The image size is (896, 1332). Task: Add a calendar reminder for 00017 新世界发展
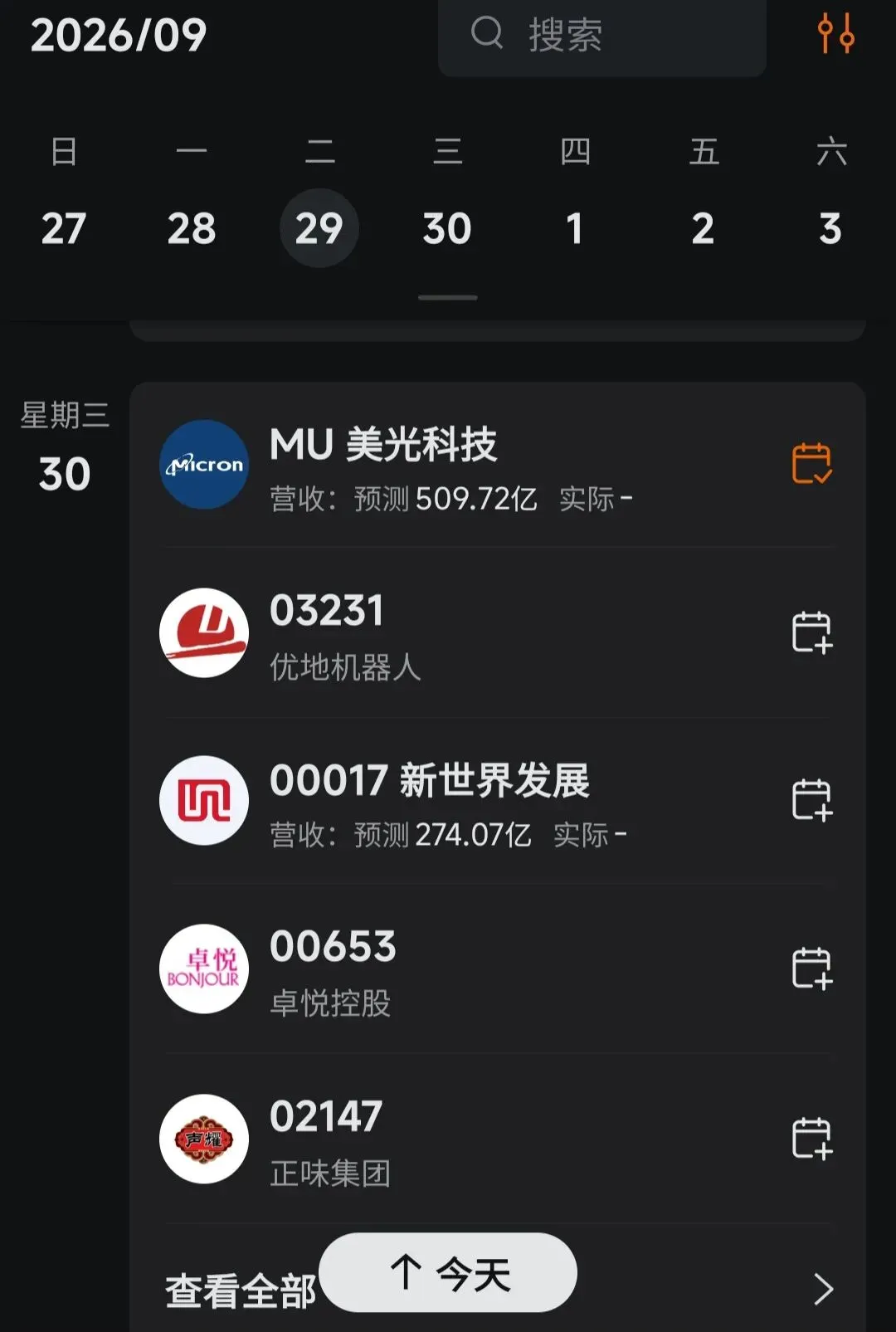coord(811,800)
